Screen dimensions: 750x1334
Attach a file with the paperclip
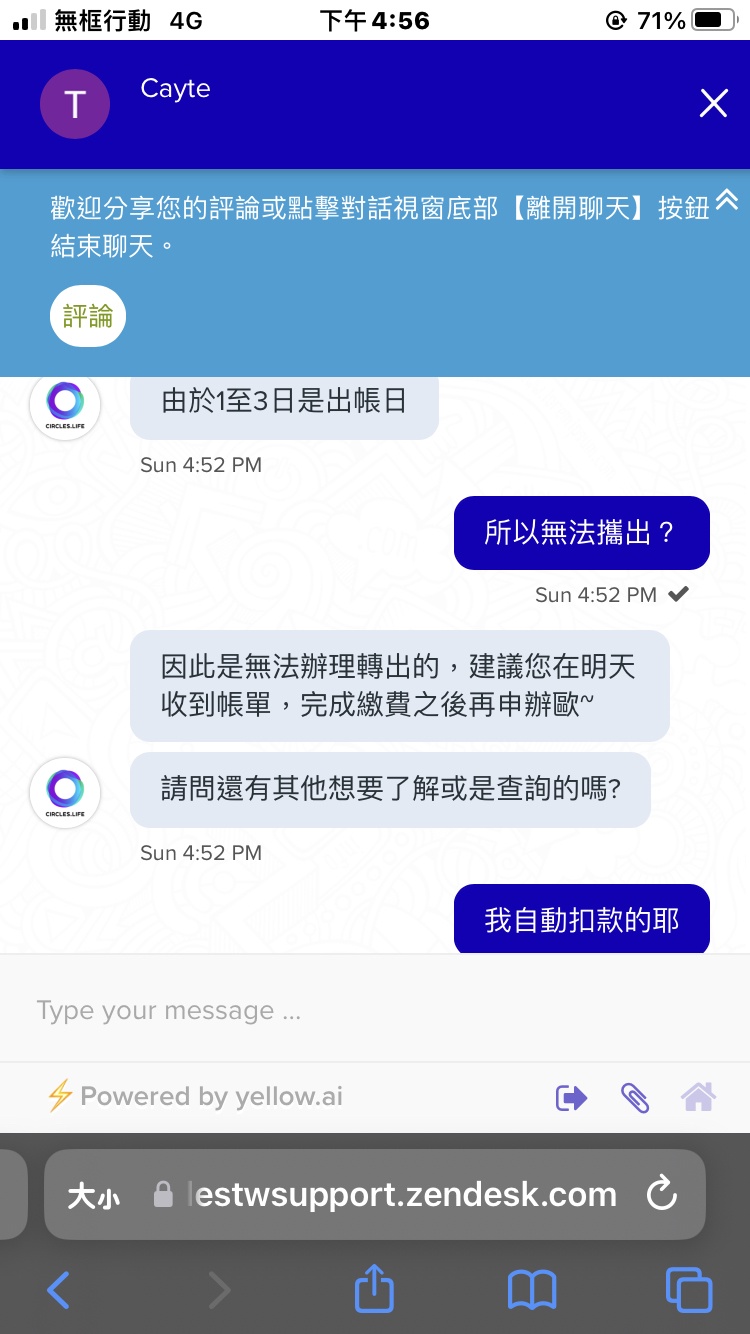(634, 1098)
